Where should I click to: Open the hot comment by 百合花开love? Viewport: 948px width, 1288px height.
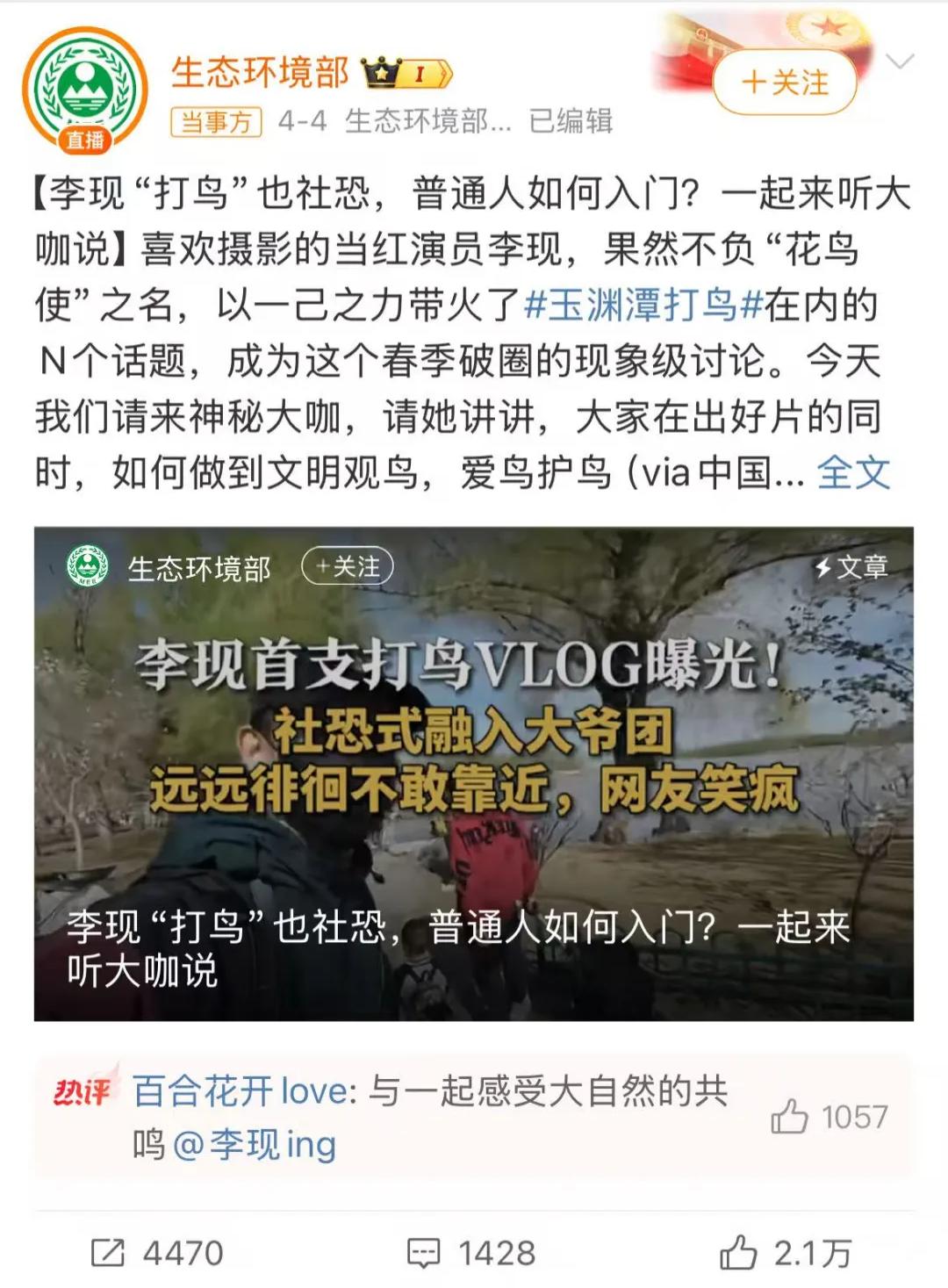click(x=430, y=1092)
